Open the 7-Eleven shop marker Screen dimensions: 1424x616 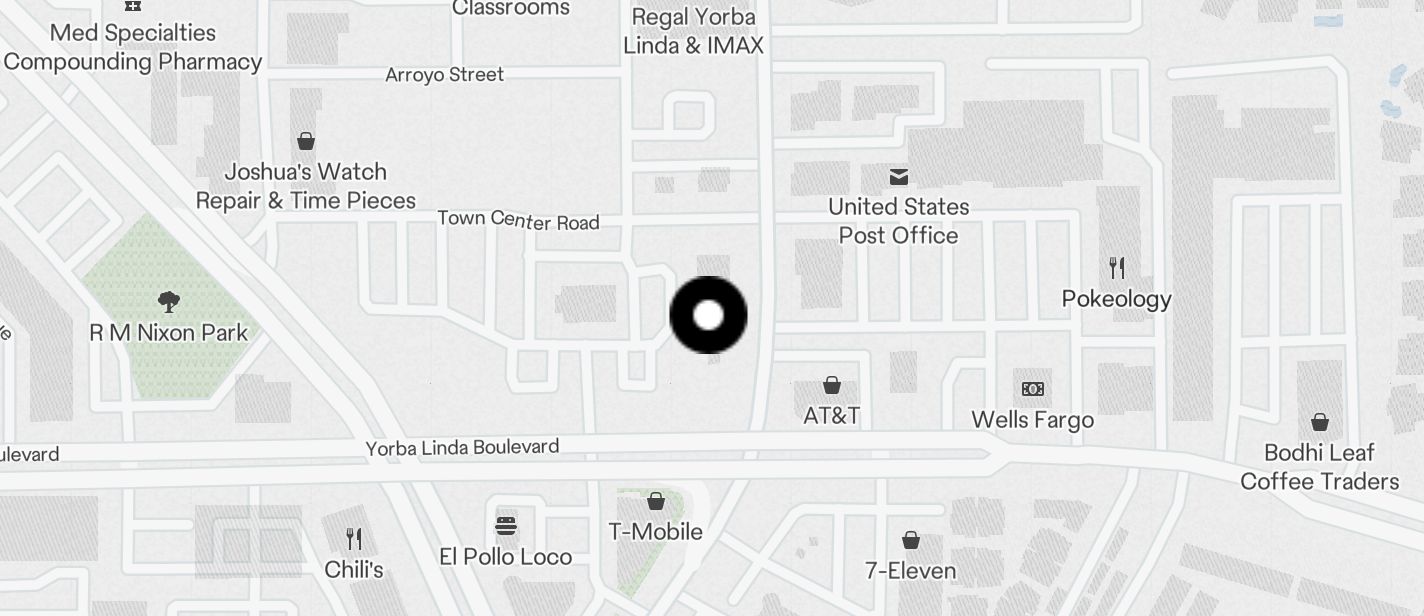tap(911, 541)
